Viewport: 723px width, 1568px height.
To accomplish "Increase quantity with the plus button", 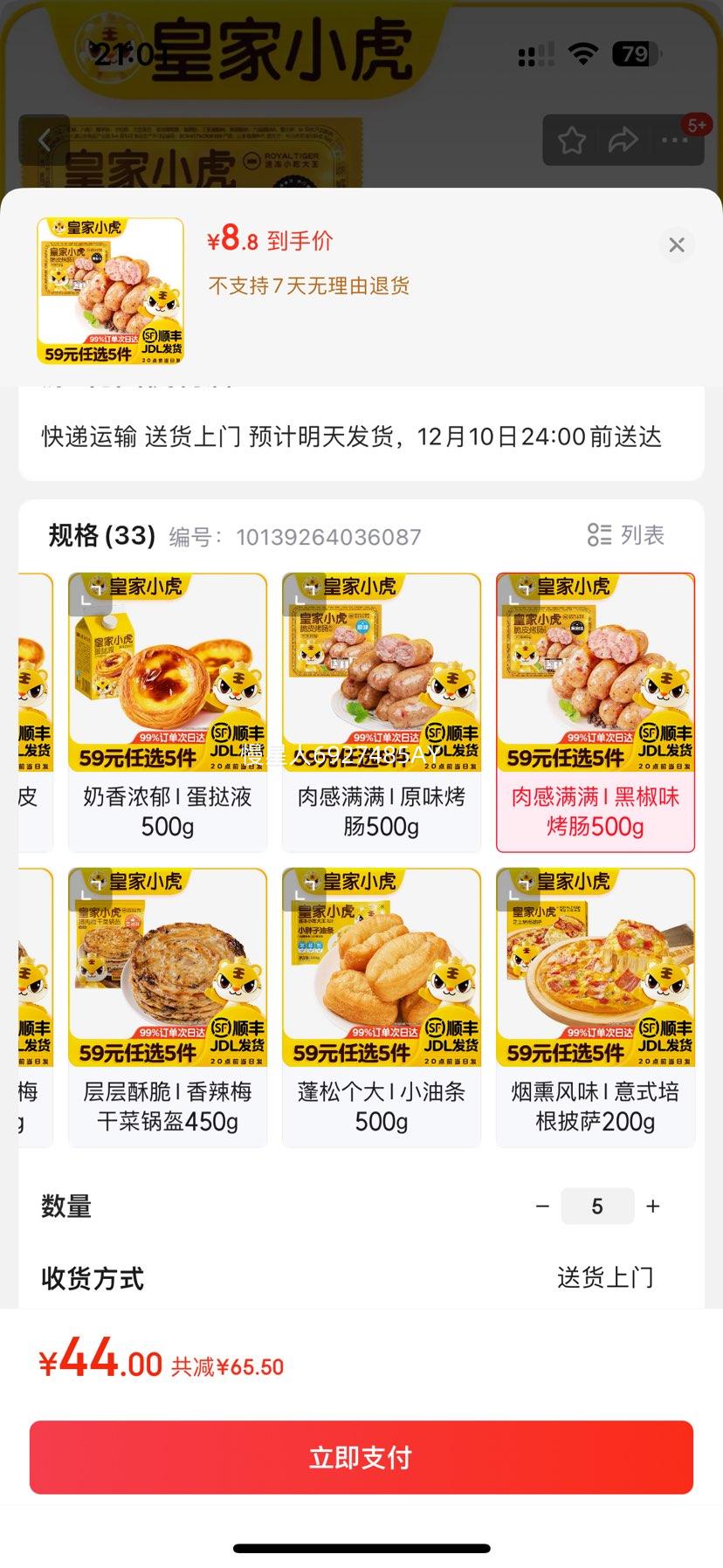I will pos(652,1207).
